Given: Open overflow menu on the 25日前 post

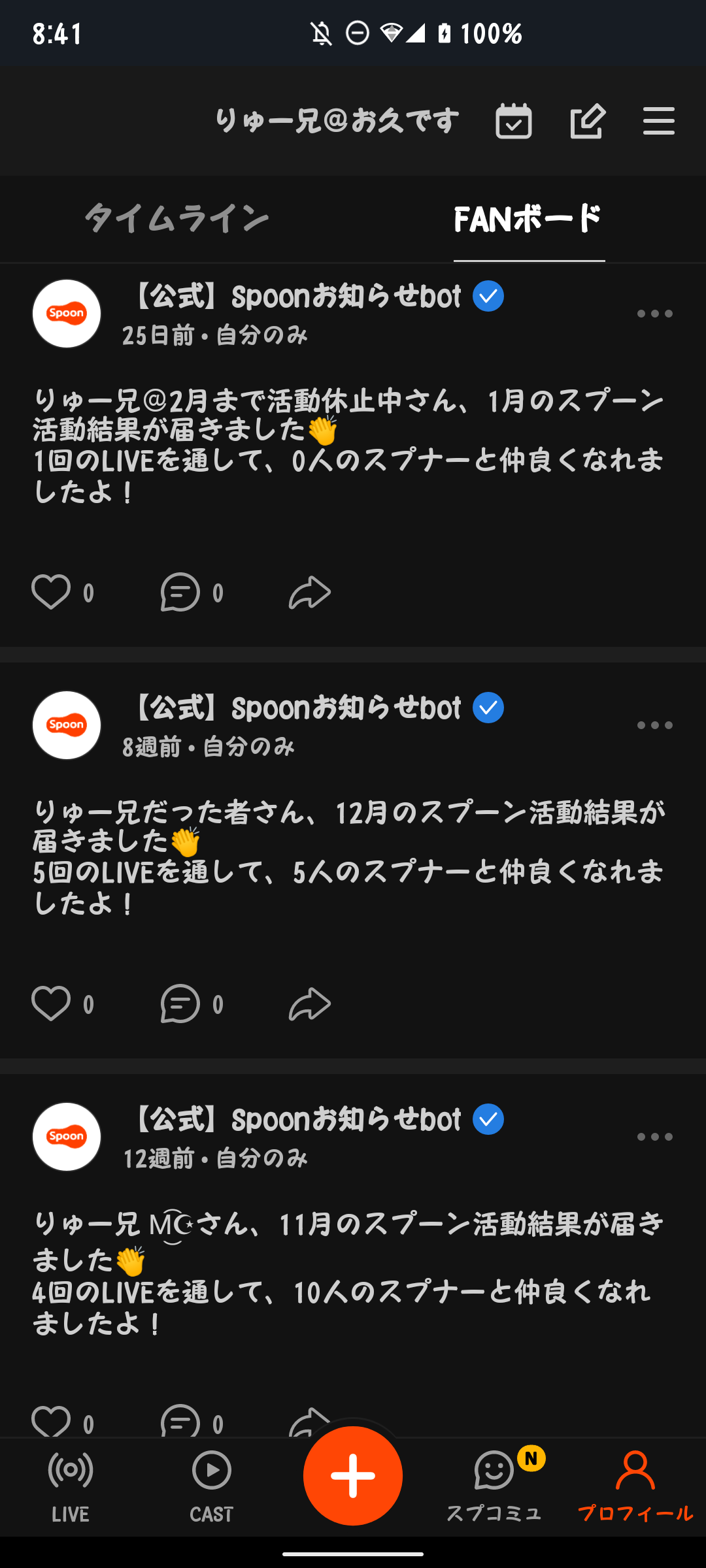Looking at the screenshot, I should (654, 314).
